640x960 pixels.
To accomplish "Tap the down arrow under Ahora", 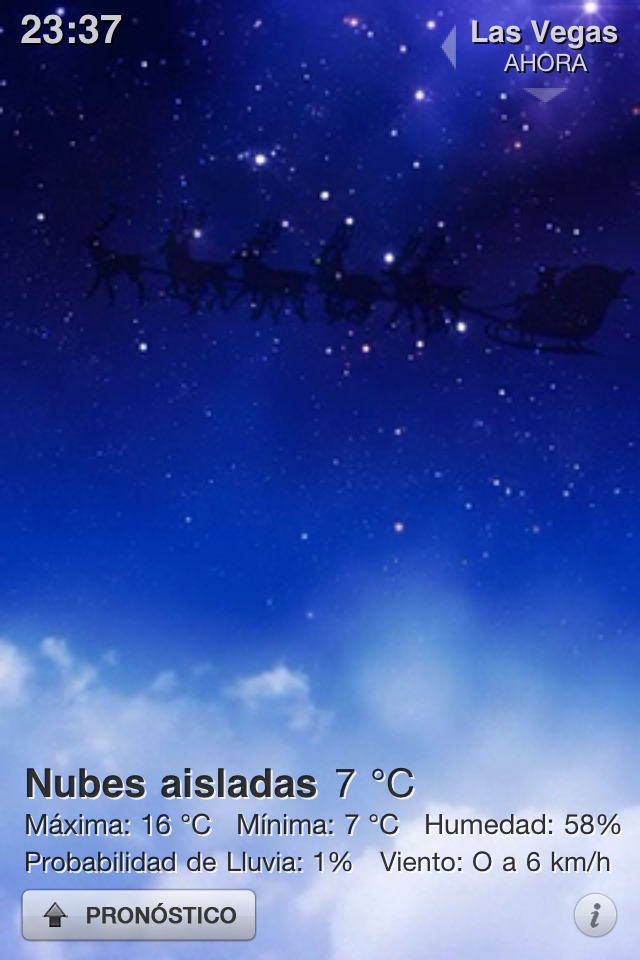I will [545, 95].
